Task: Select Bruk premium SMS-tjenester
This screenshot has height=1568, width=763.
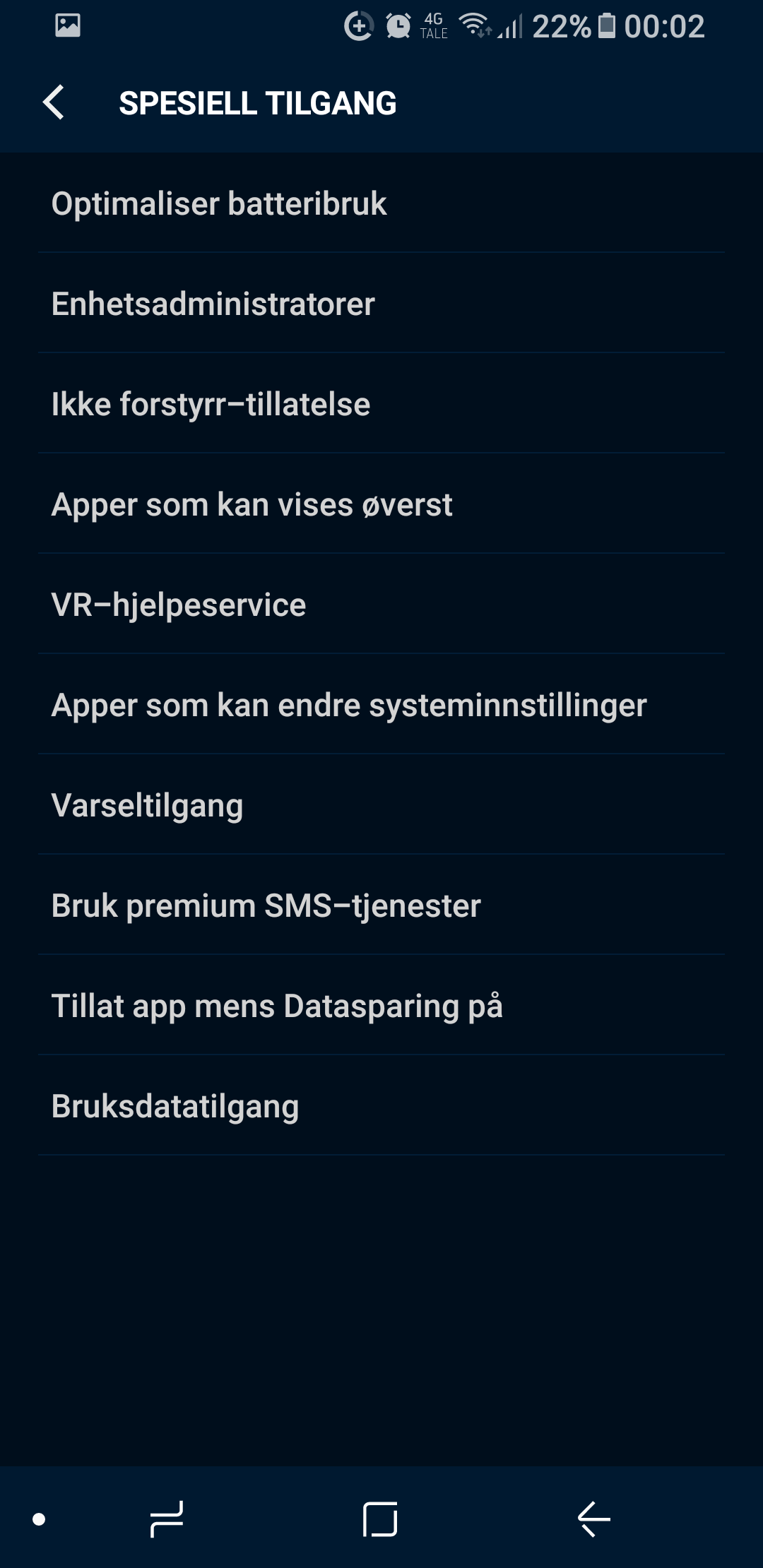Action: [x=381, y=905]
